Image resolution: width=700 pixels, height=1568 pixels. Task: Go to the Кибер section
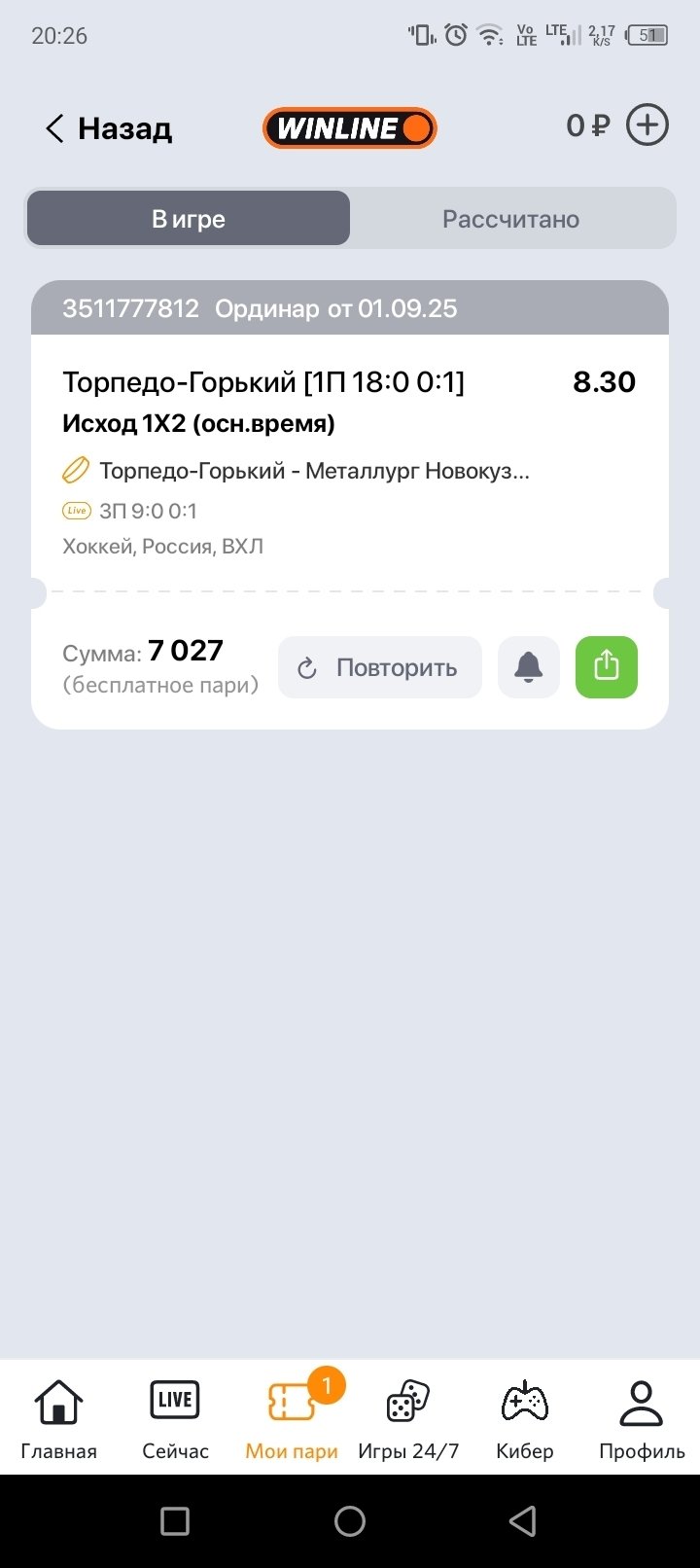pyautogui.click(x=525, y=1418)
